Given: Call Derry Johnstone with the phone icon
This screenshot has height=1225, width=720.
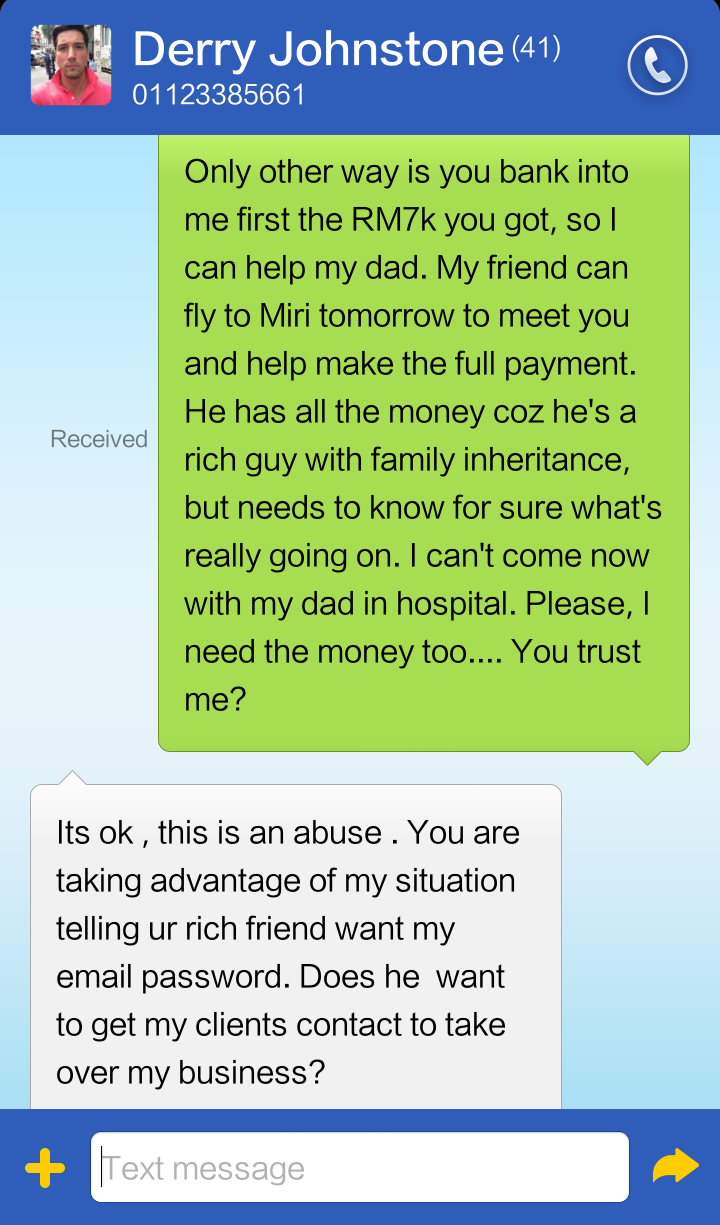Looking at the screenshot, I should (x=657, y=66).
